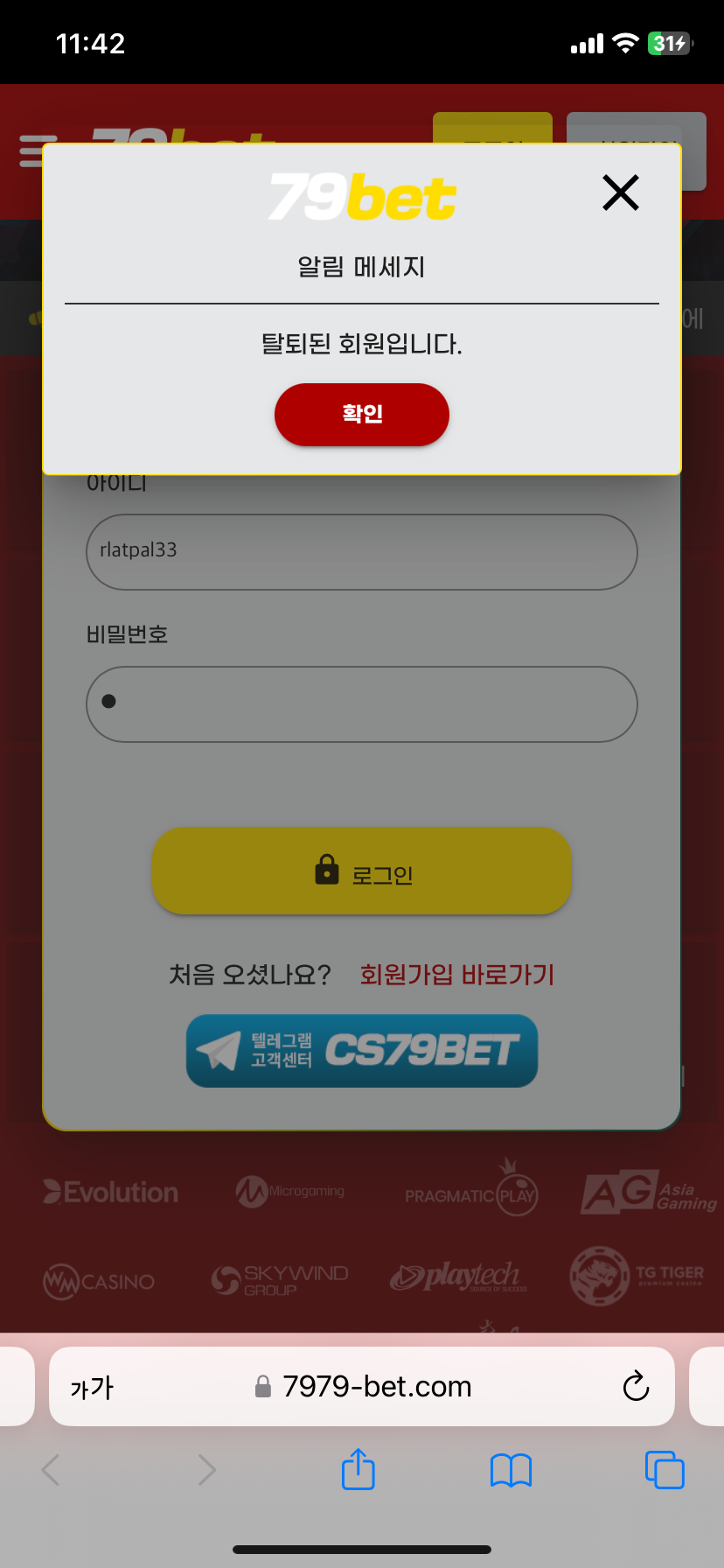The height and width of the screenshot is (1568, 724).
Task: Open Safari share sheet
Action: [x=358, y=1469]
